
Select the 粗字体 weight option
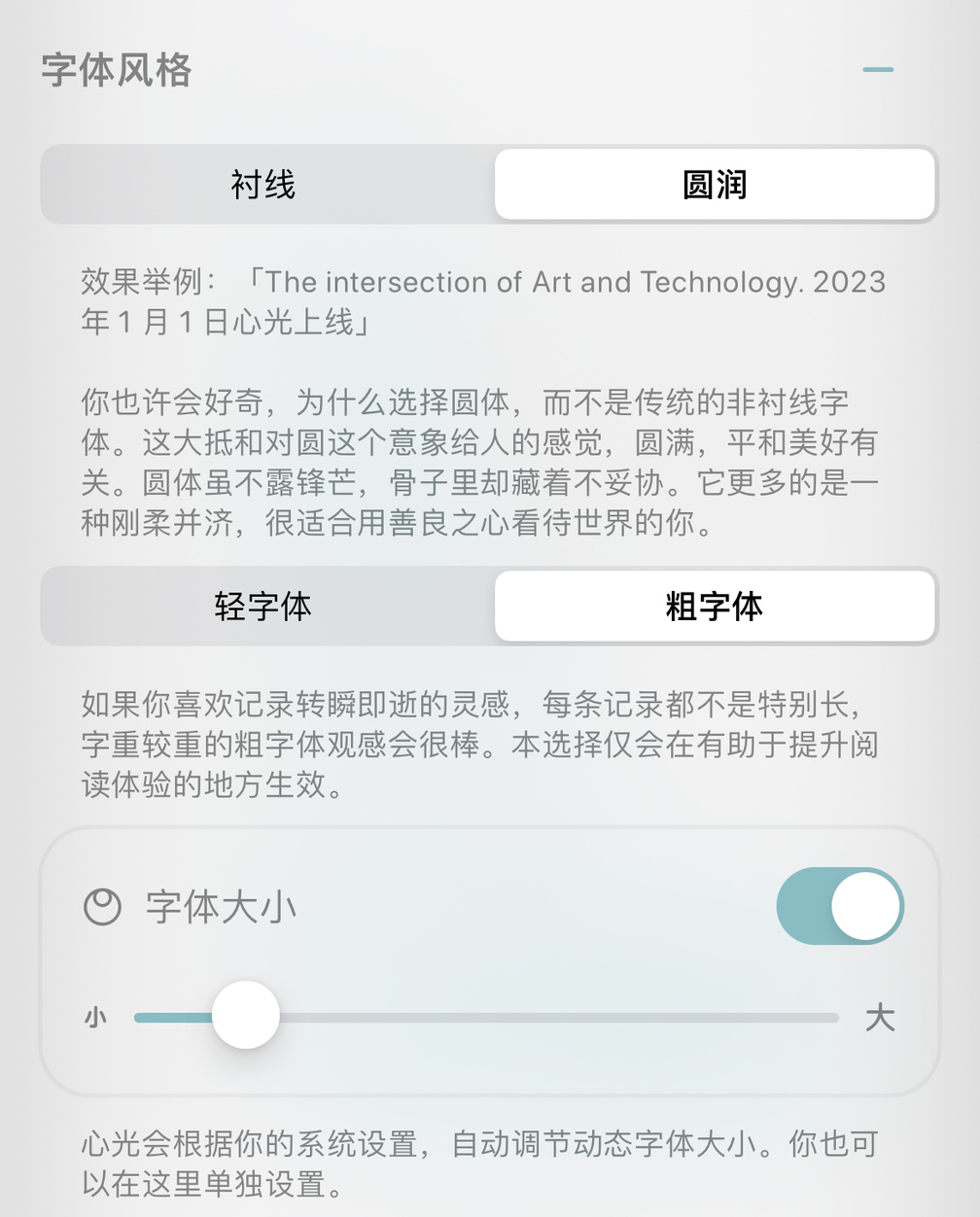[x=715, y=607]
